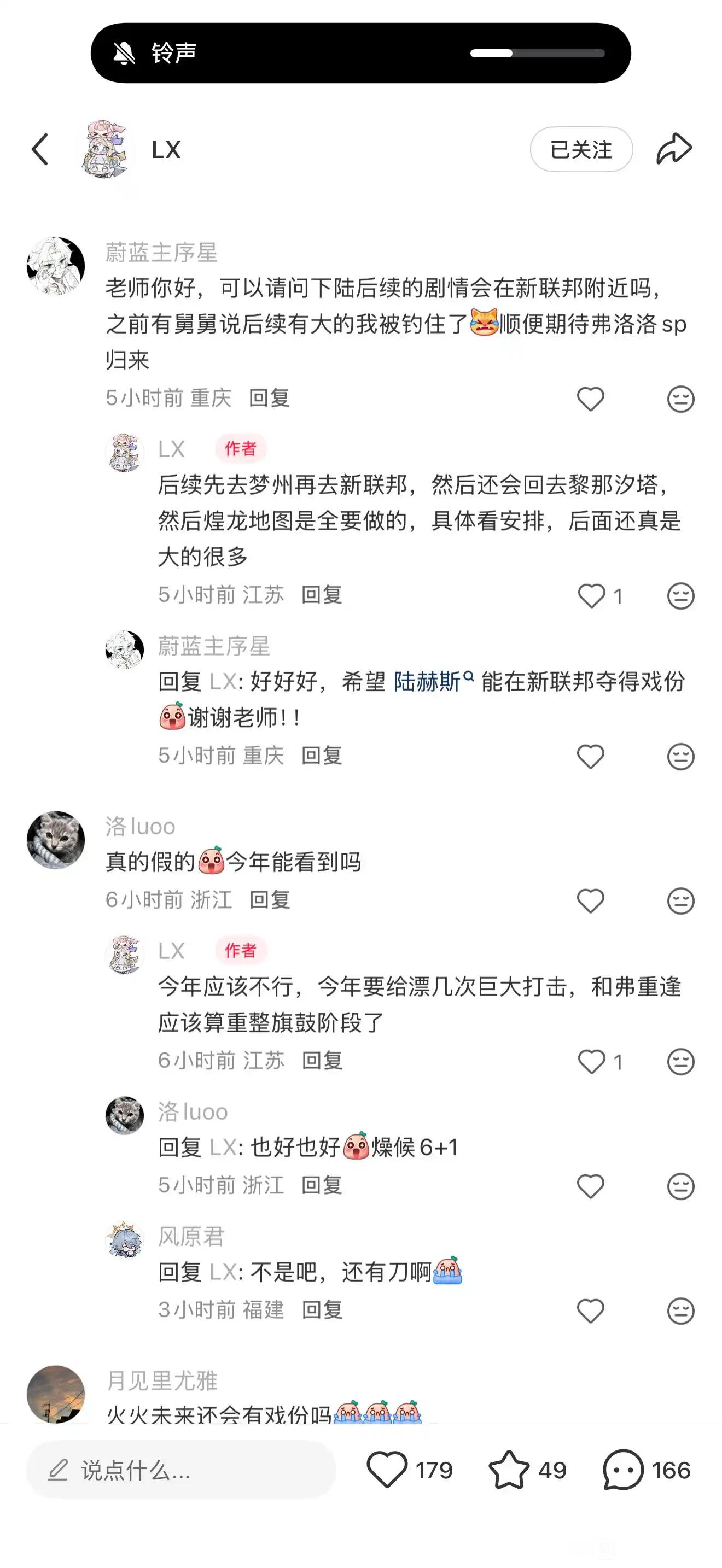Like LX's reply about 梦州 and 新联邦
Screen dimensions: 722x1568
[x=591, y=596]
